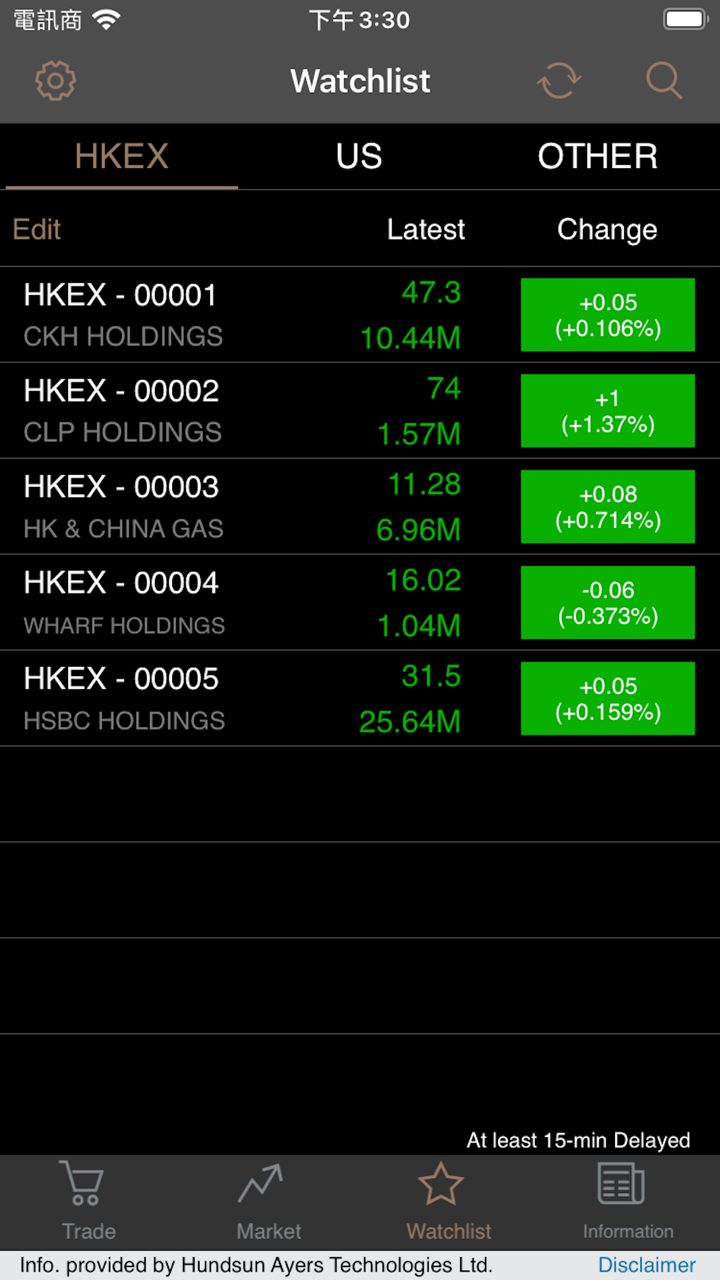Image resolution: width=720 pixels, height=1280 pixels.
Task: Select the HKEX tab
Action: pos(122,157)
